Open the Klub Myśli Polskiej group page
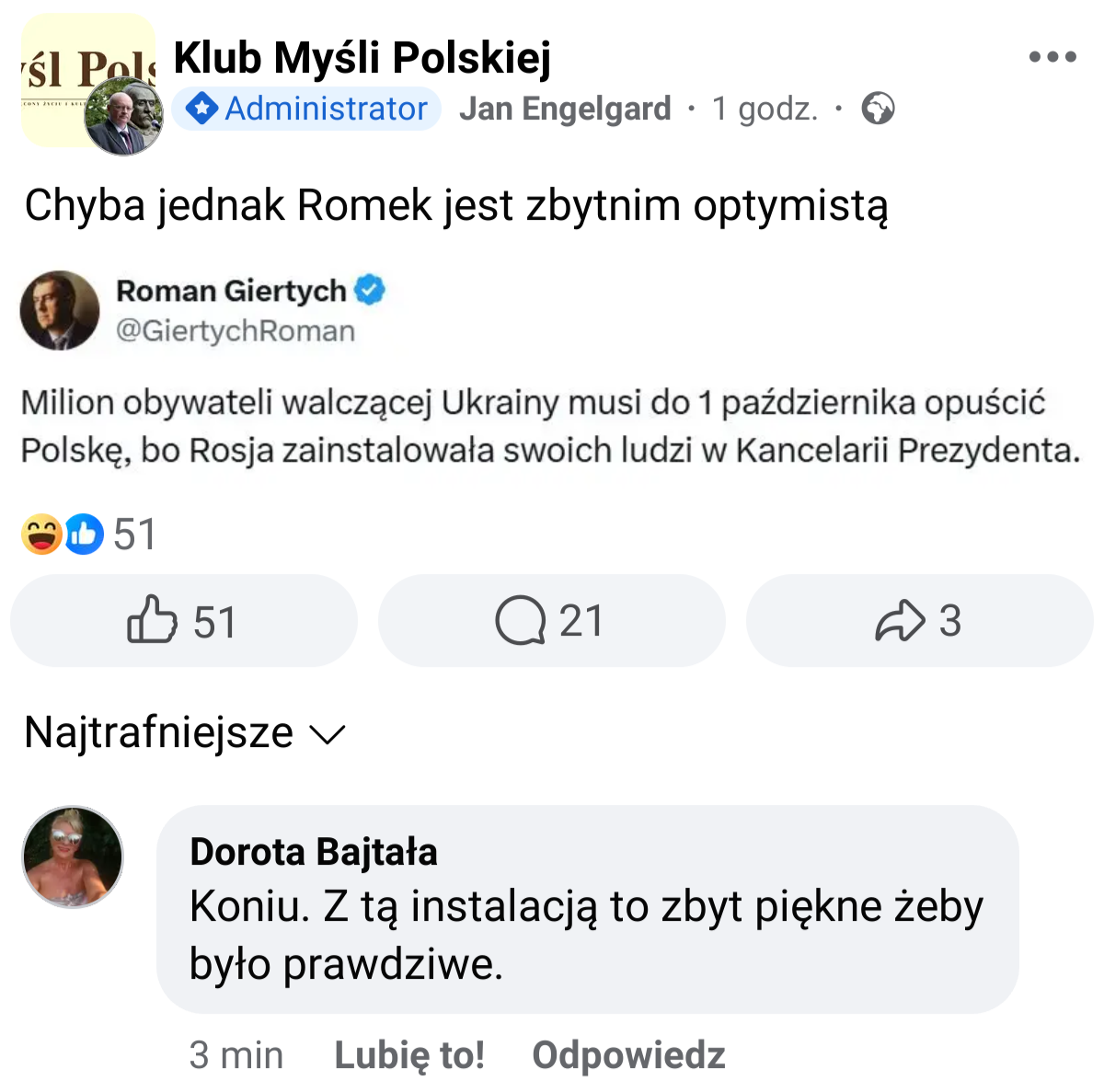Viewport: 1104px width, 1092px height. pyautogui.click(x=362, y=58)
